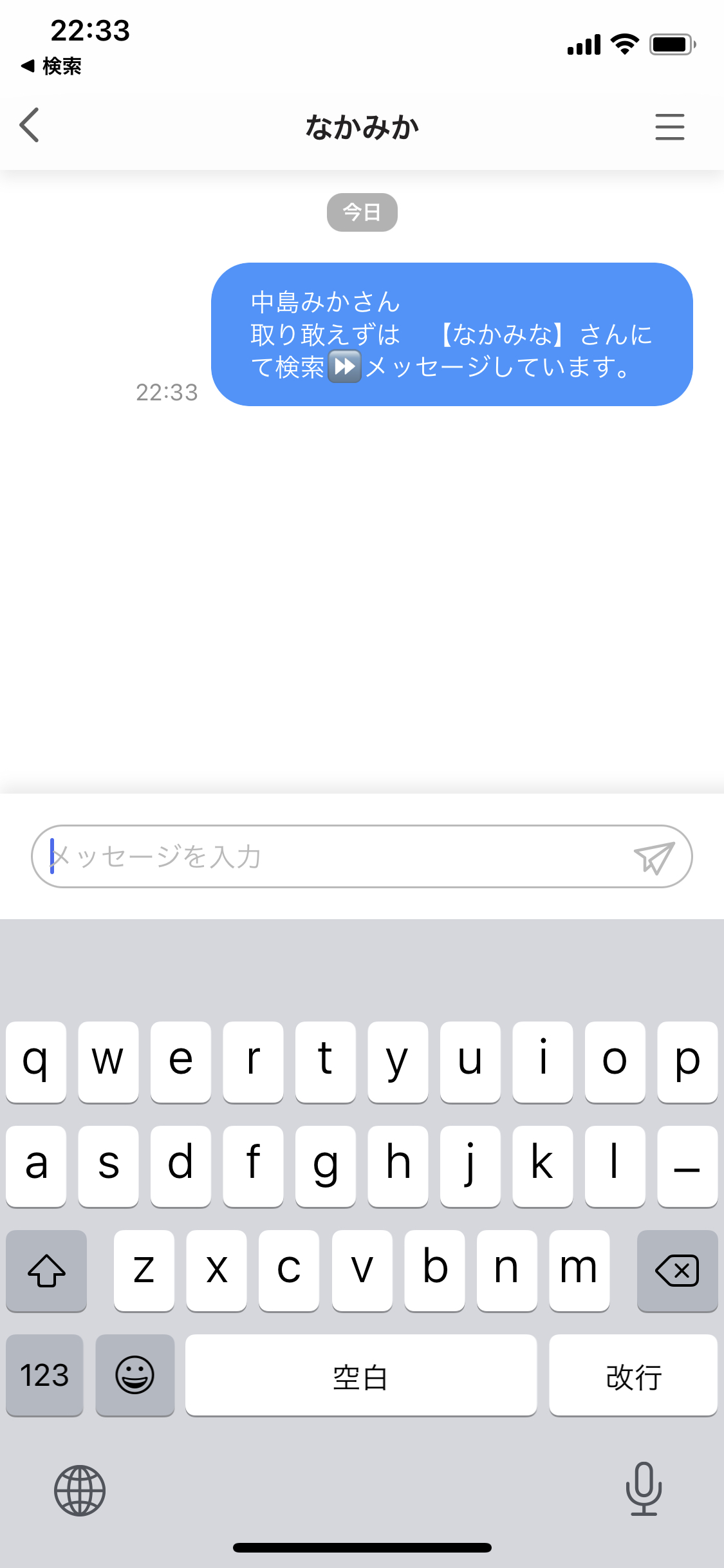Go back from the なかみか chat
This screenshot has height=1568, width=724.
pos(30,125)
